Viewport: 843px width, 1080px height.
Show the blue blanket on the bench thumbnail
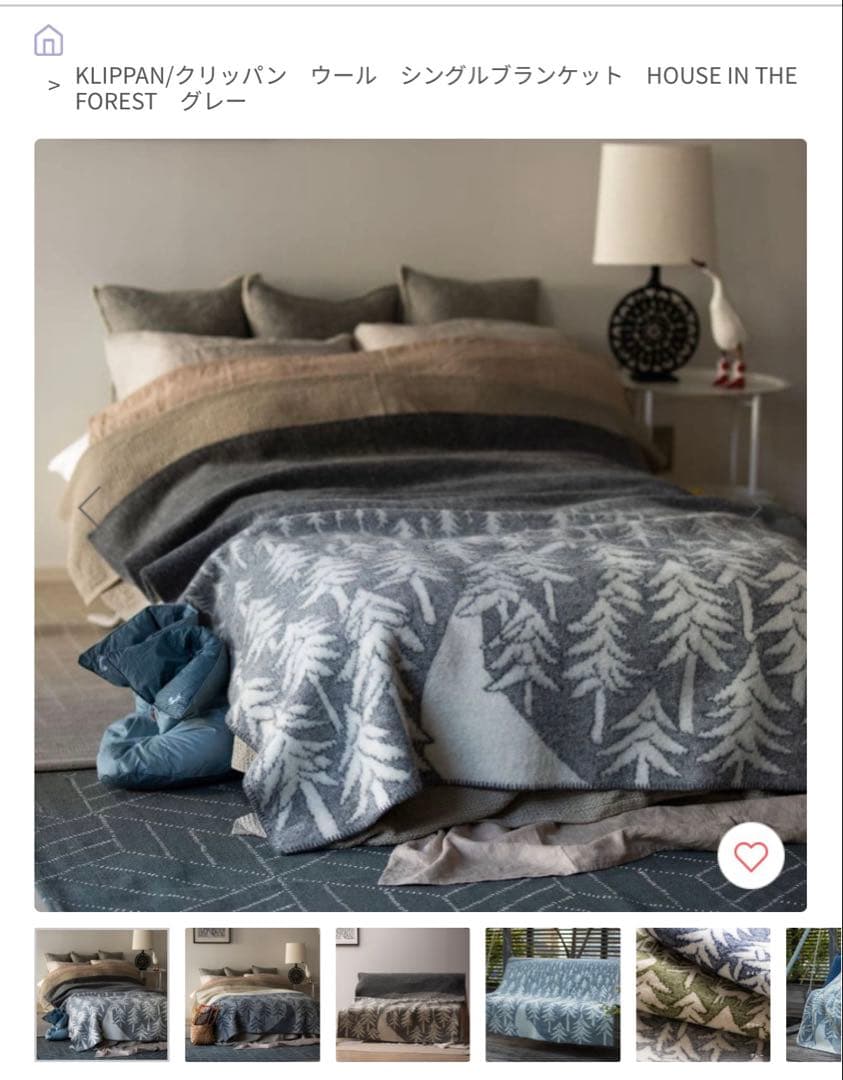(x=552, y=994)
